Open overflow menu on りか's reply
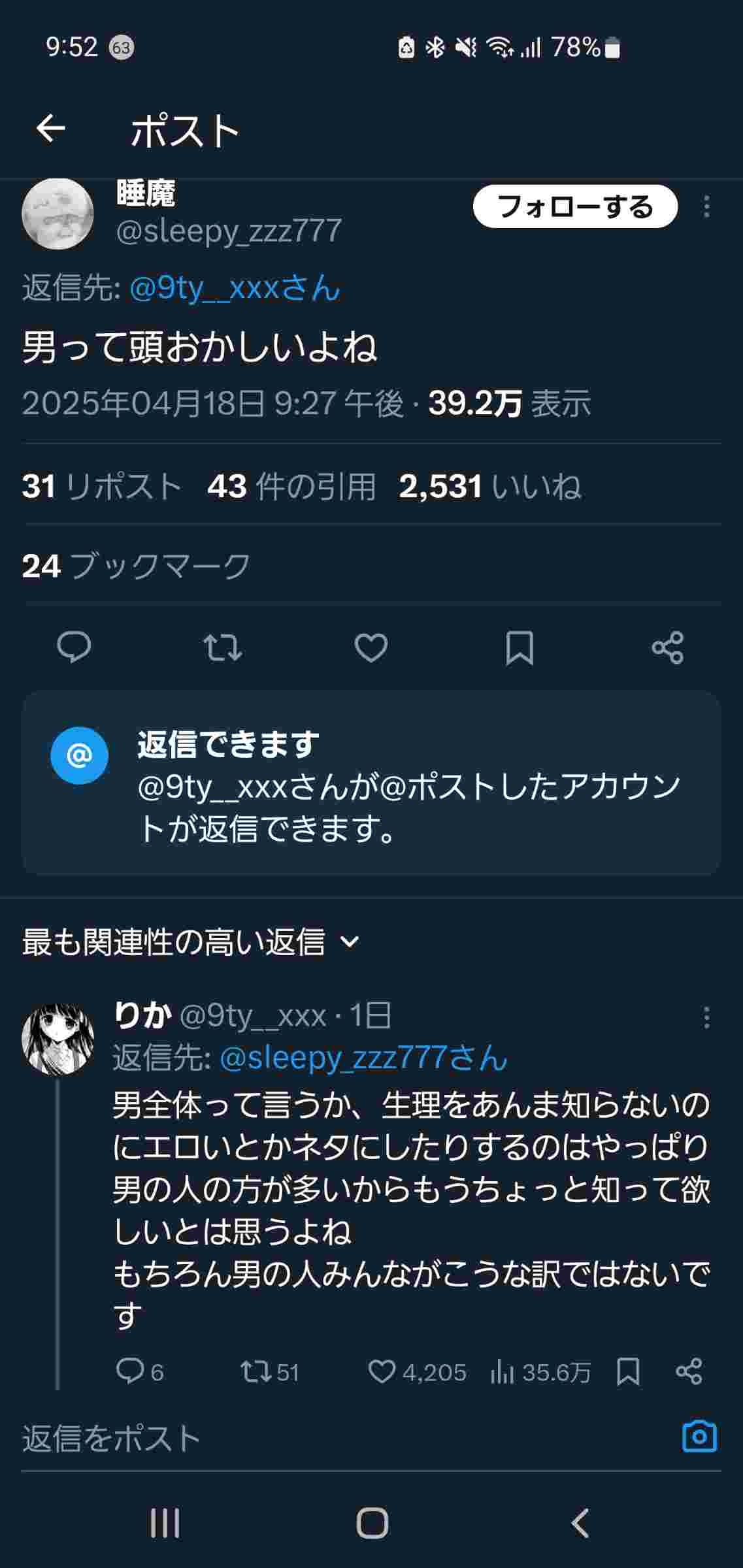Image resolution: width=743 pixels, height=1568 pixels. [706, 1018]
